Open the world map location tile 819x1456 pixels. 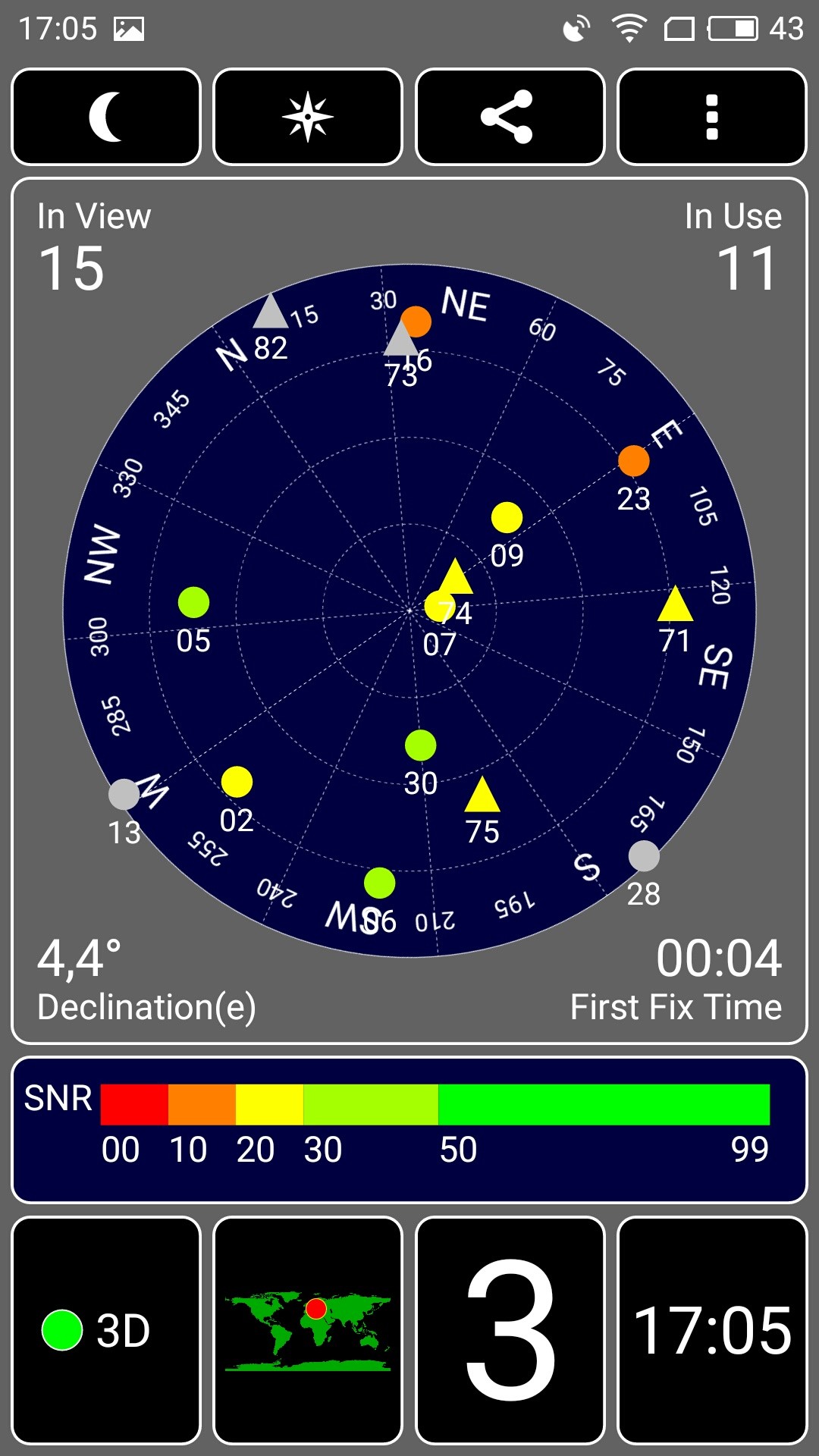(x=308, y=1330)
